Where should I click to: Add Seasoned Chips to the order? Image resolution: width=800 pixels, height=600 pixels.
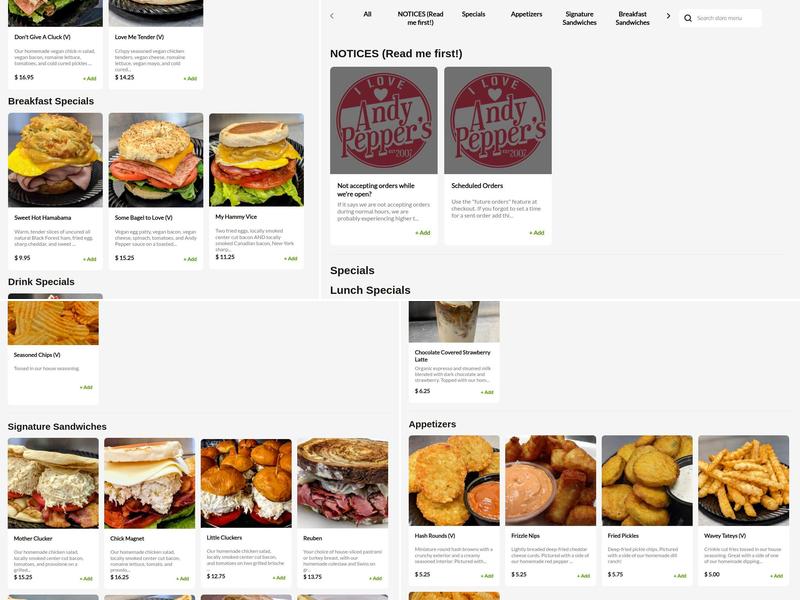[86, 387]
